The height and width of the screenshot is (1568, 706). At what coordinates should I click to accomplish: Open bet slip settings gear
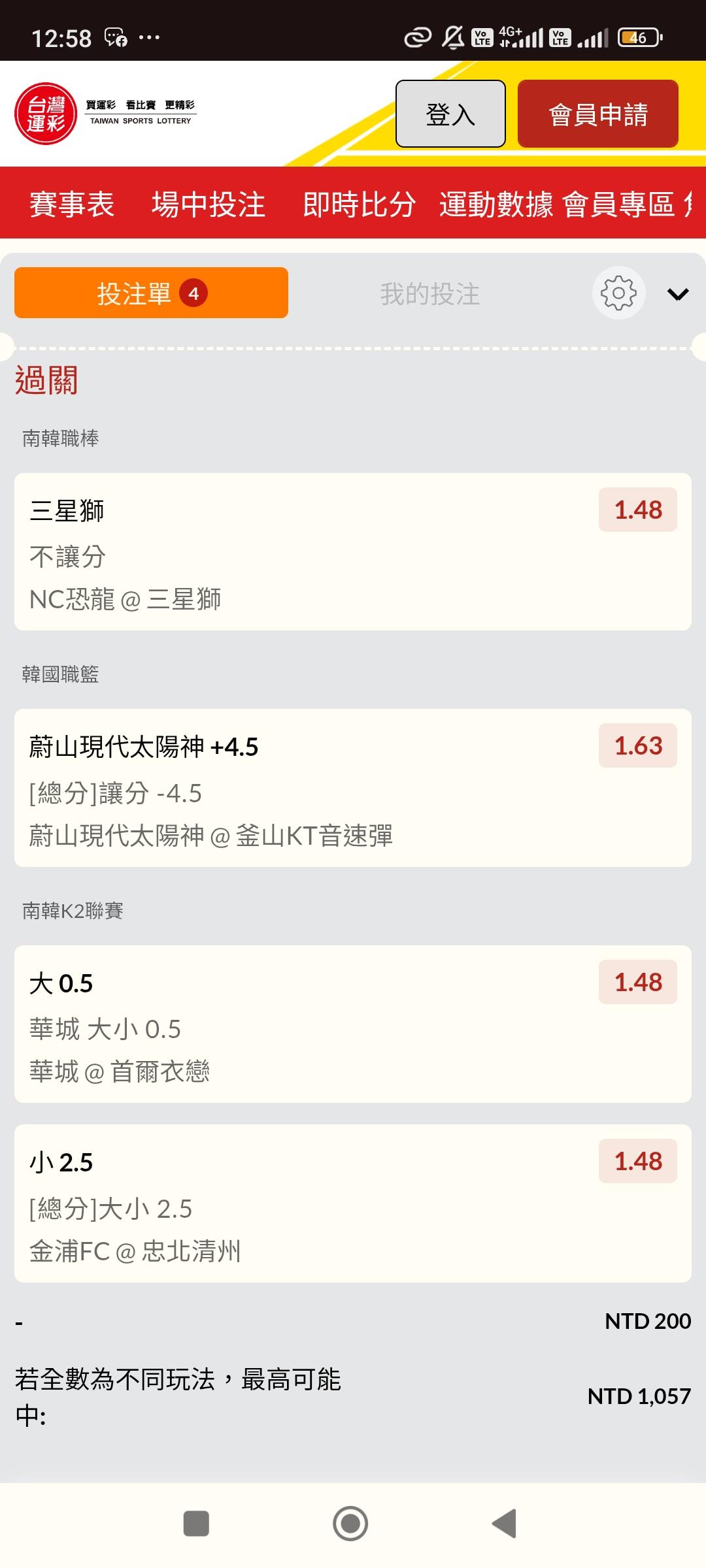[618, 293]
